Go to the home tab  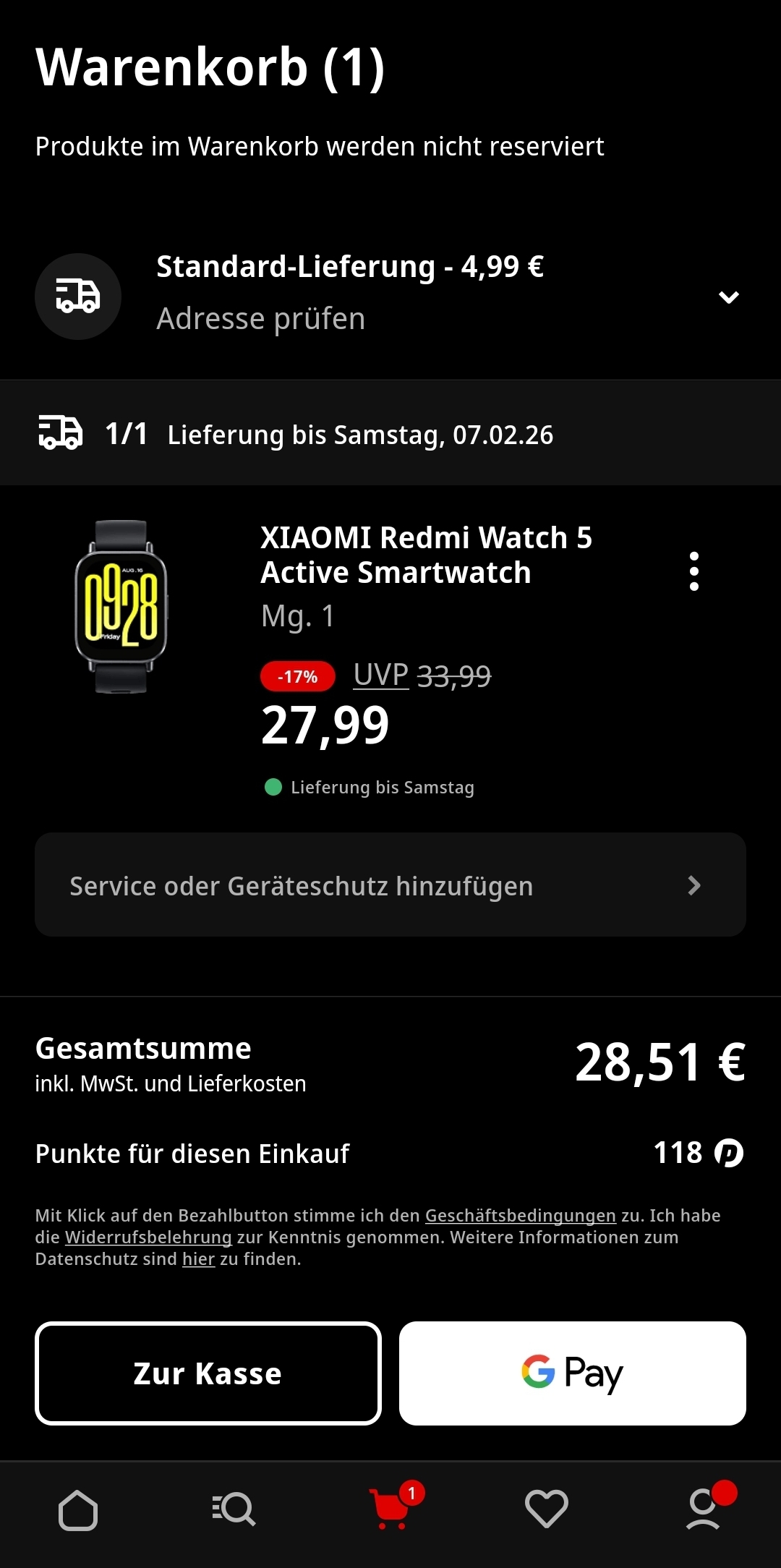coord(78,1510)
